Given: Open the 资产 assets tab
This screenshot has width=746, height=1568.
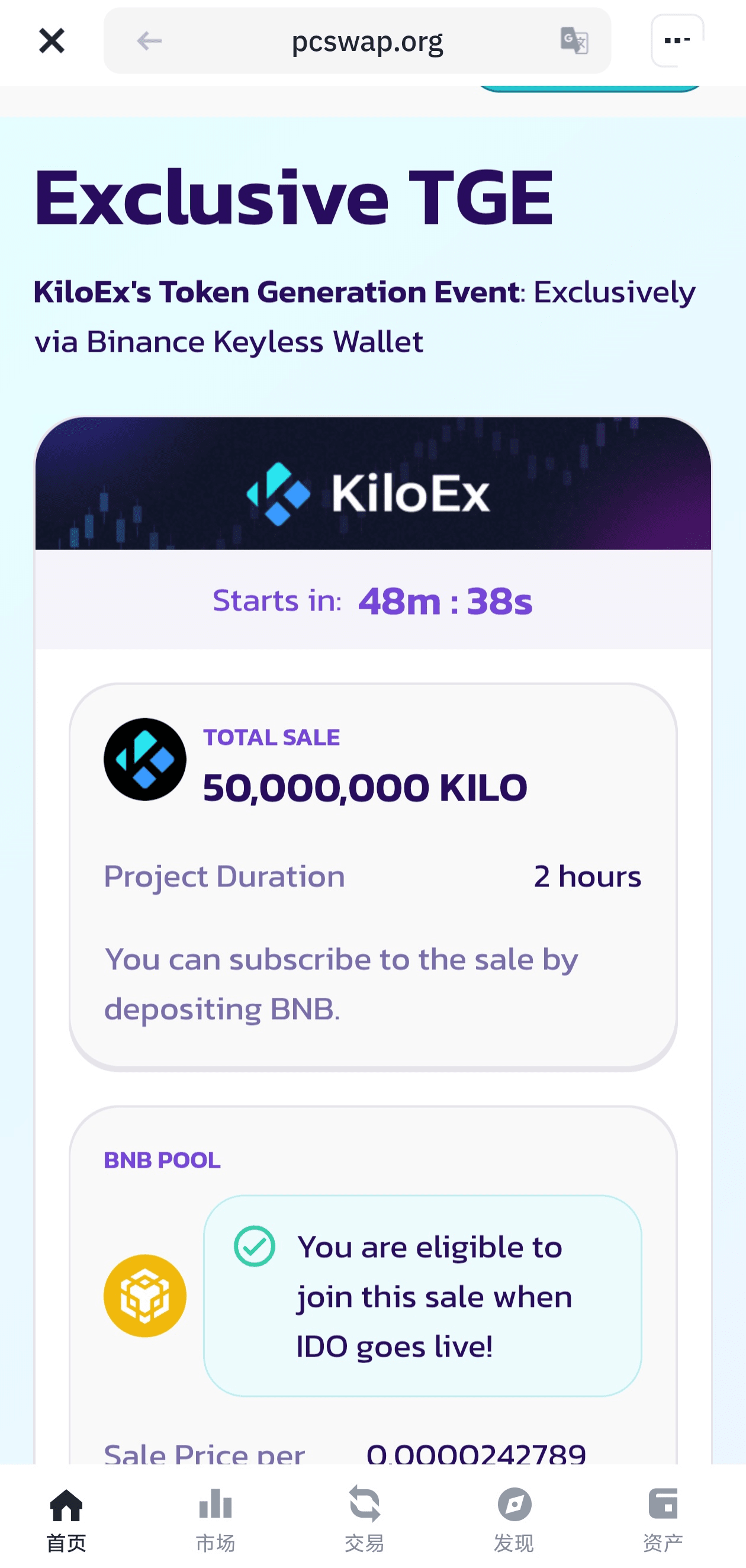Looking at the screenshot, I should click(663, 1518).
